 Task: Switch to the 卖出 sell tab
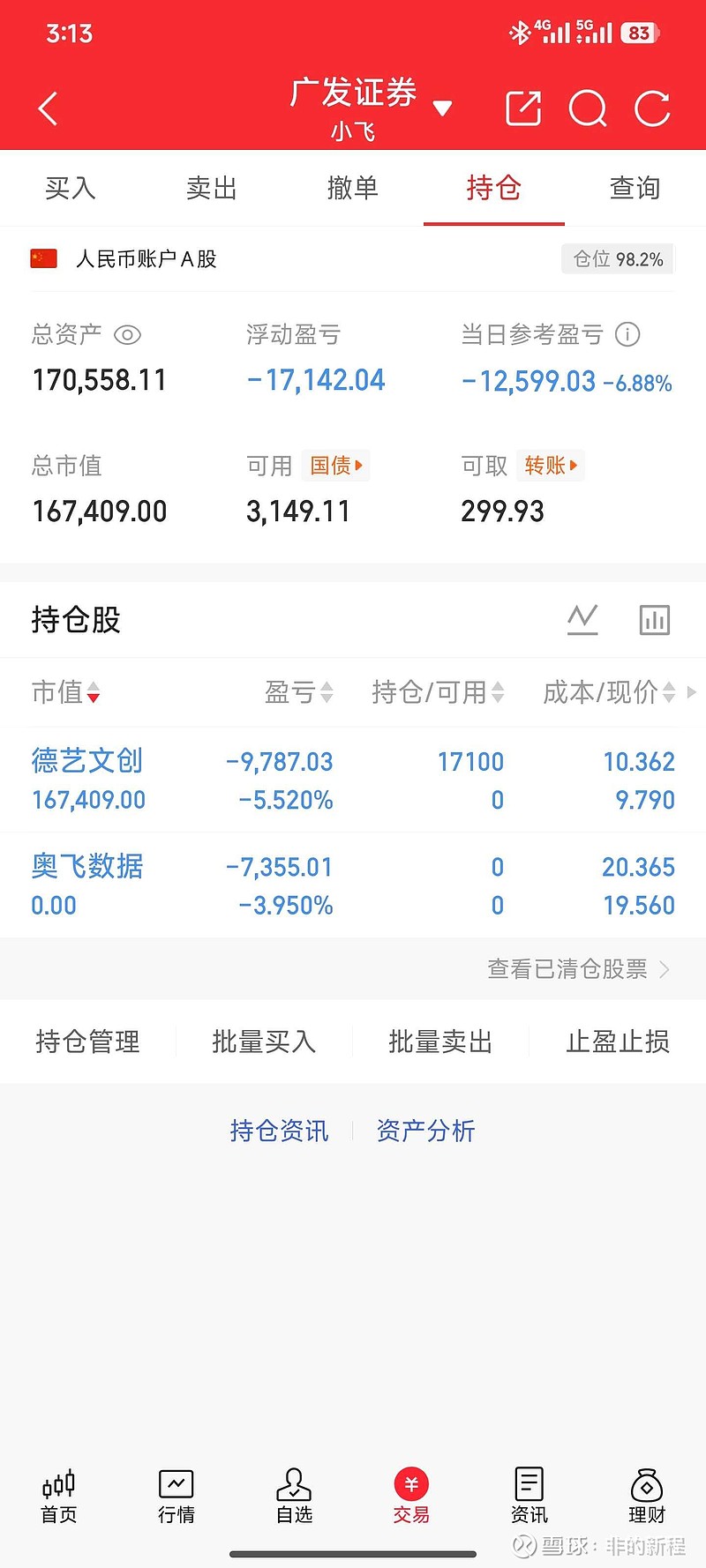click(x=211, y=188)
